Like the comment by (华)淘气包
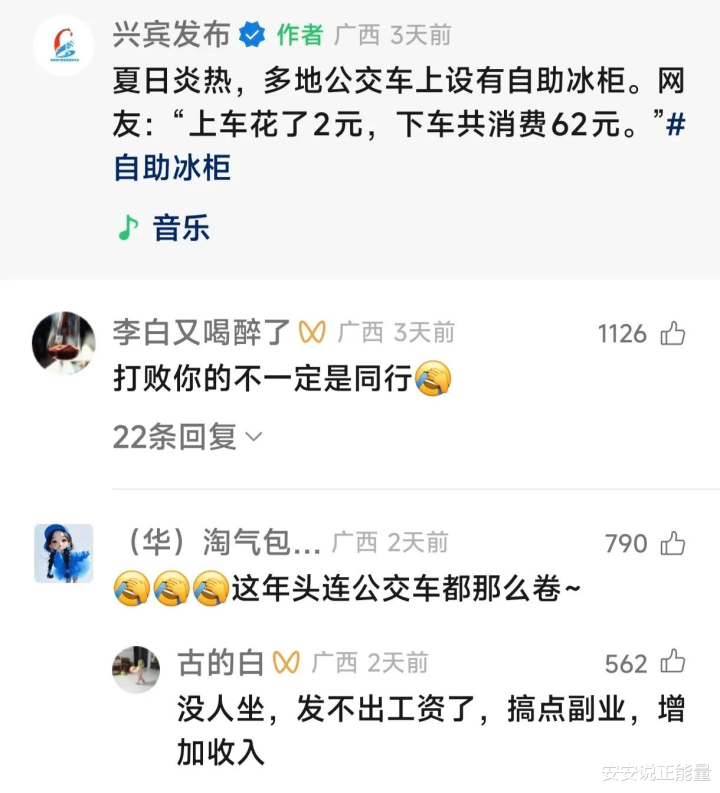The width and height of the screenshot is (720, 793). [673, 543]
